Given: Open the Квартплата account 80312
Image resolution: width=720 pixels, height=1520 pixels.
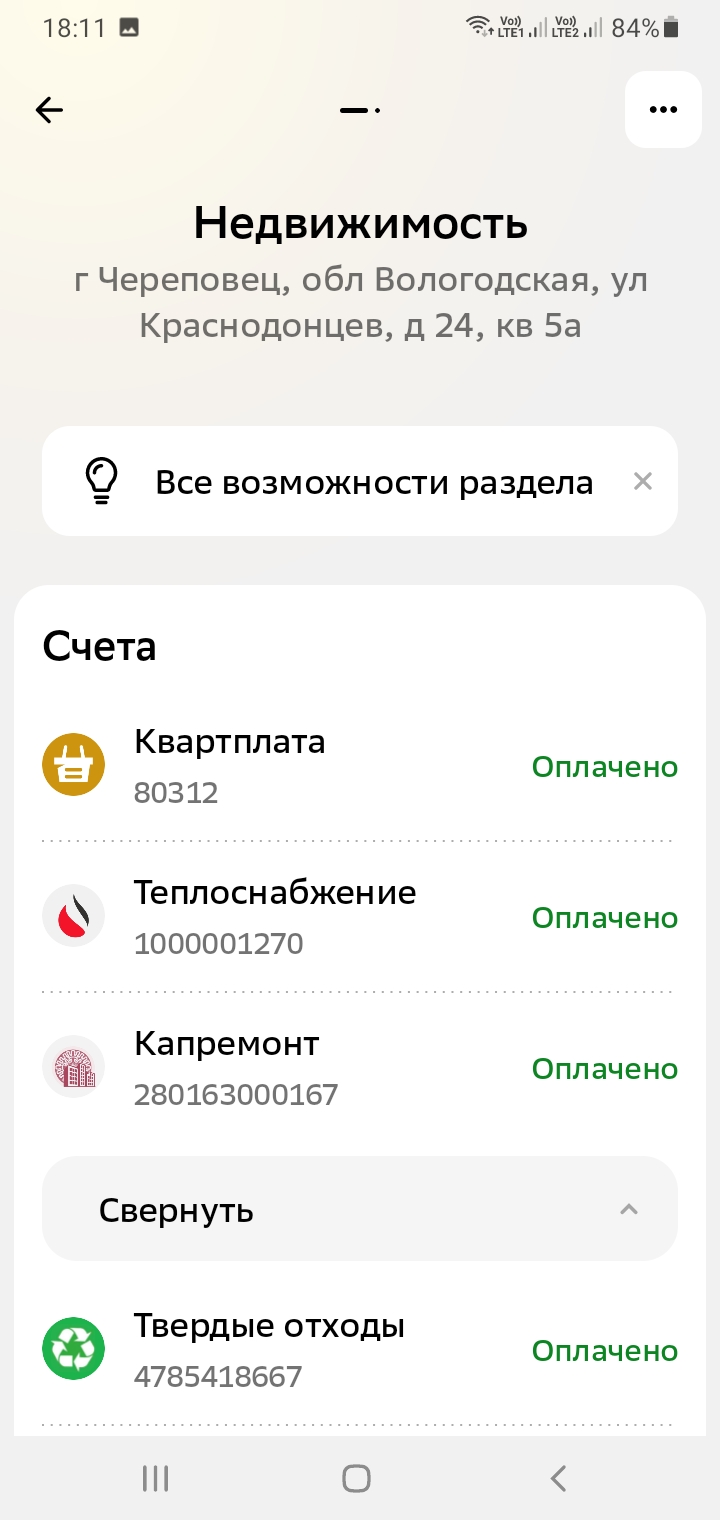Looking at the screenshot, I should (x=360, y=767).
